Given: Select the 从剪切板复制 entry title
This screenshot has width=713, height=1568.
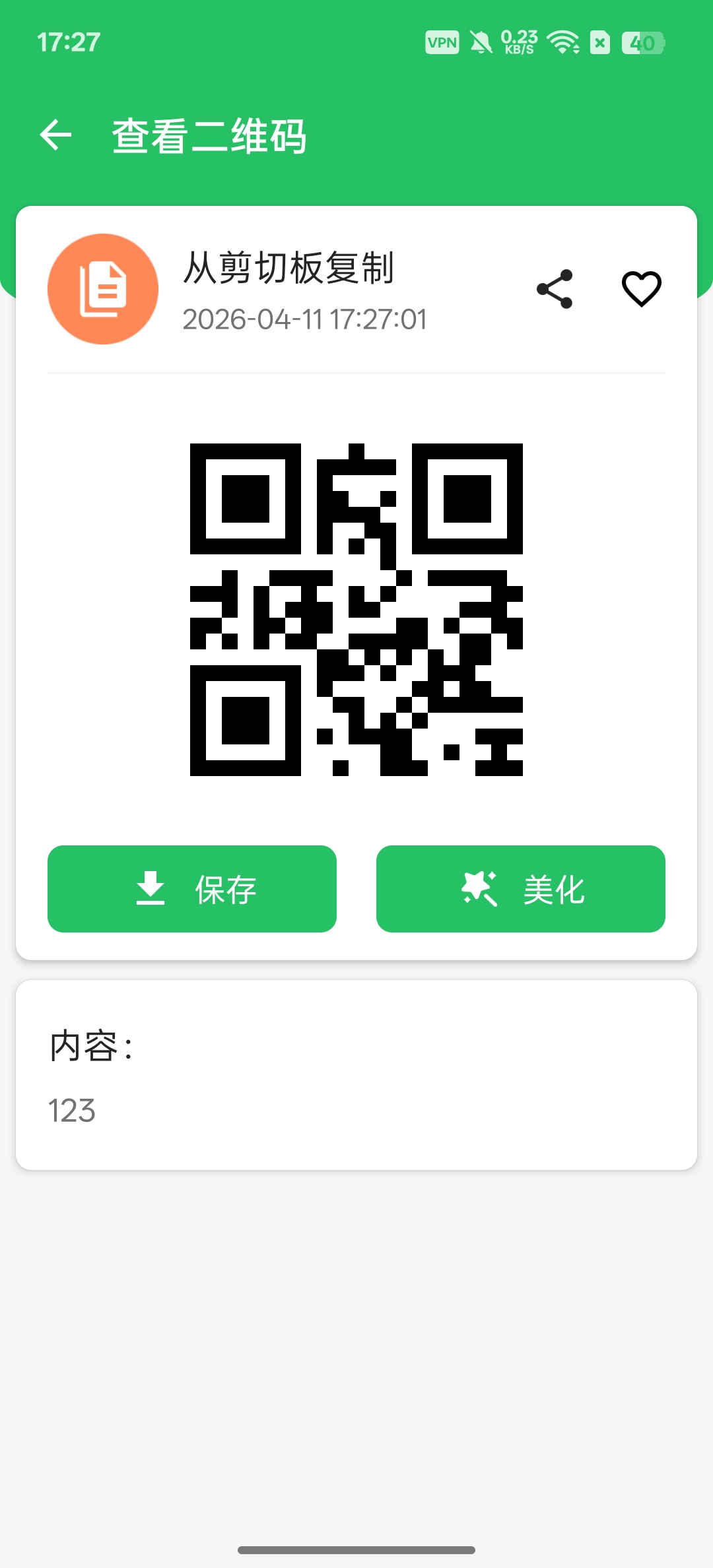Looking at the screenshot, I should [x=289, y=268].
